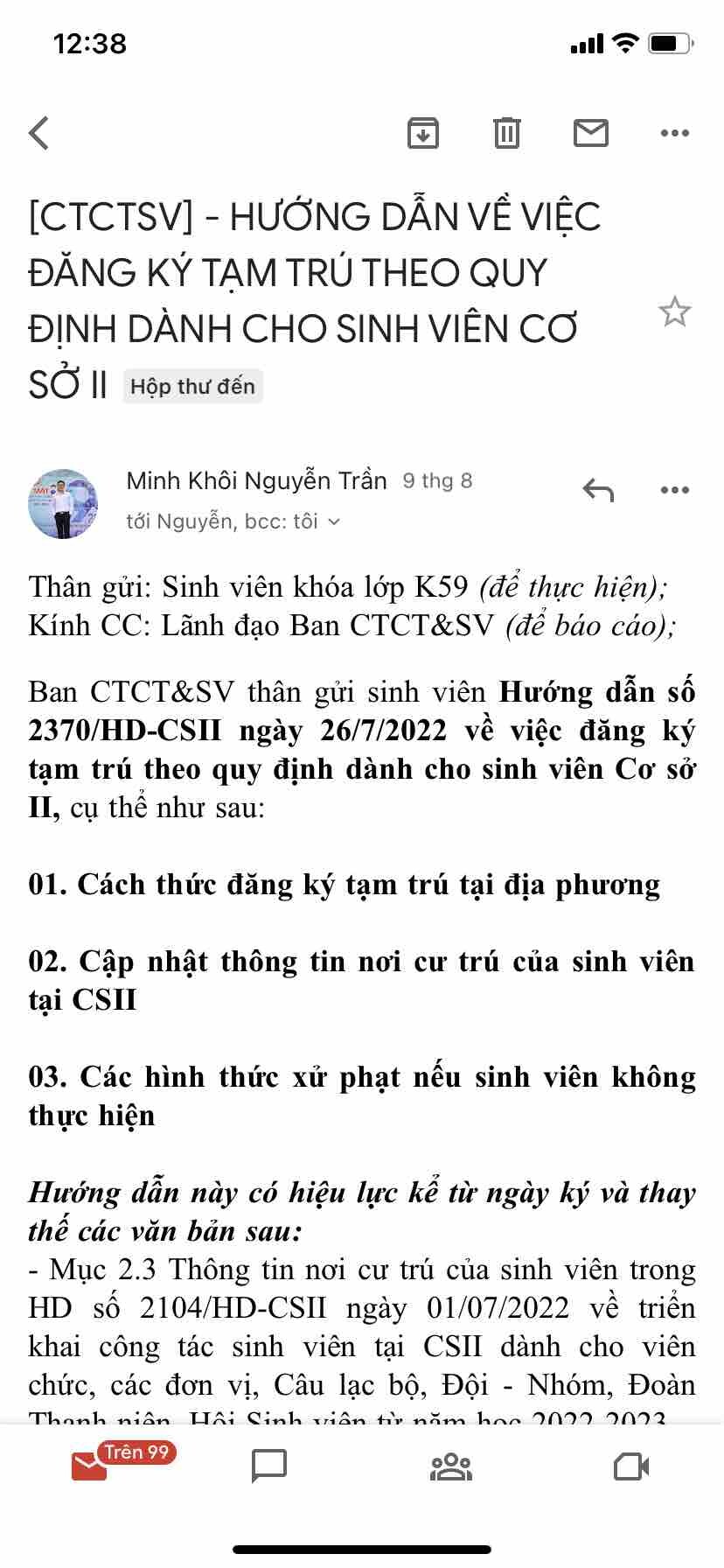Image resolution: width=724 pixels, height=1568 pixels.
Task: Open more options for this message
Action: tap(674, 490)
